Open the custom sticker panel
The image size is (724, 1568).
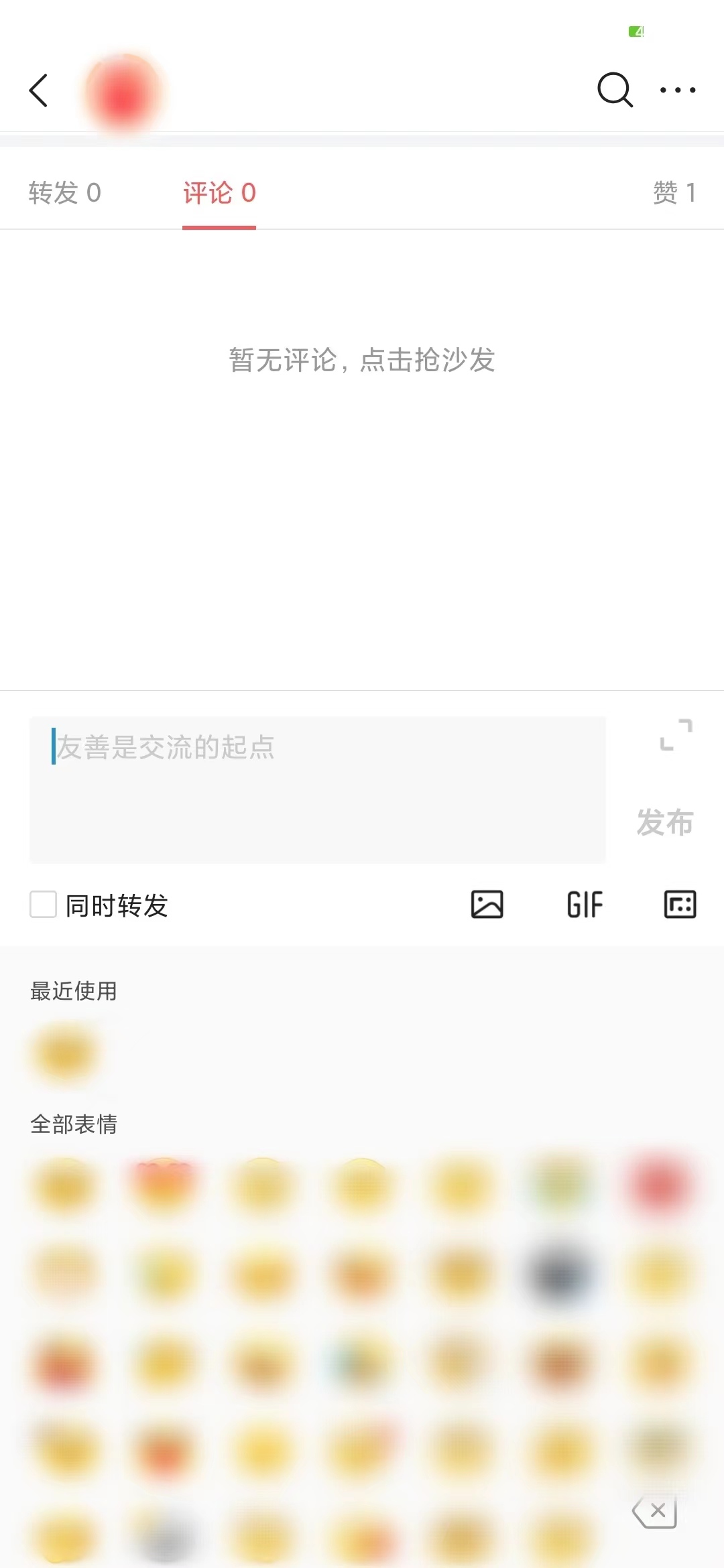(x=679, y=903)
